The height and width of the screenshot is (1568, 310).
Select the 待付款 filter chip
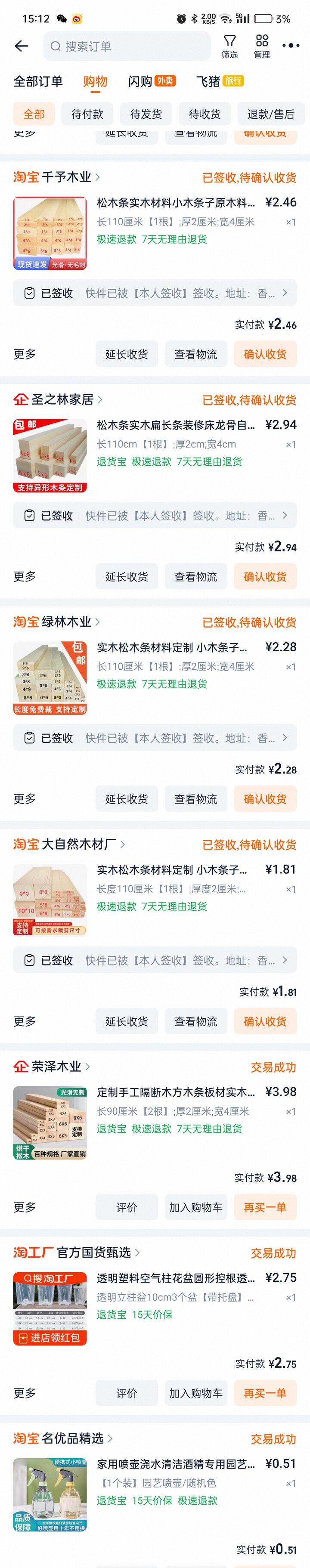point(87,114)
